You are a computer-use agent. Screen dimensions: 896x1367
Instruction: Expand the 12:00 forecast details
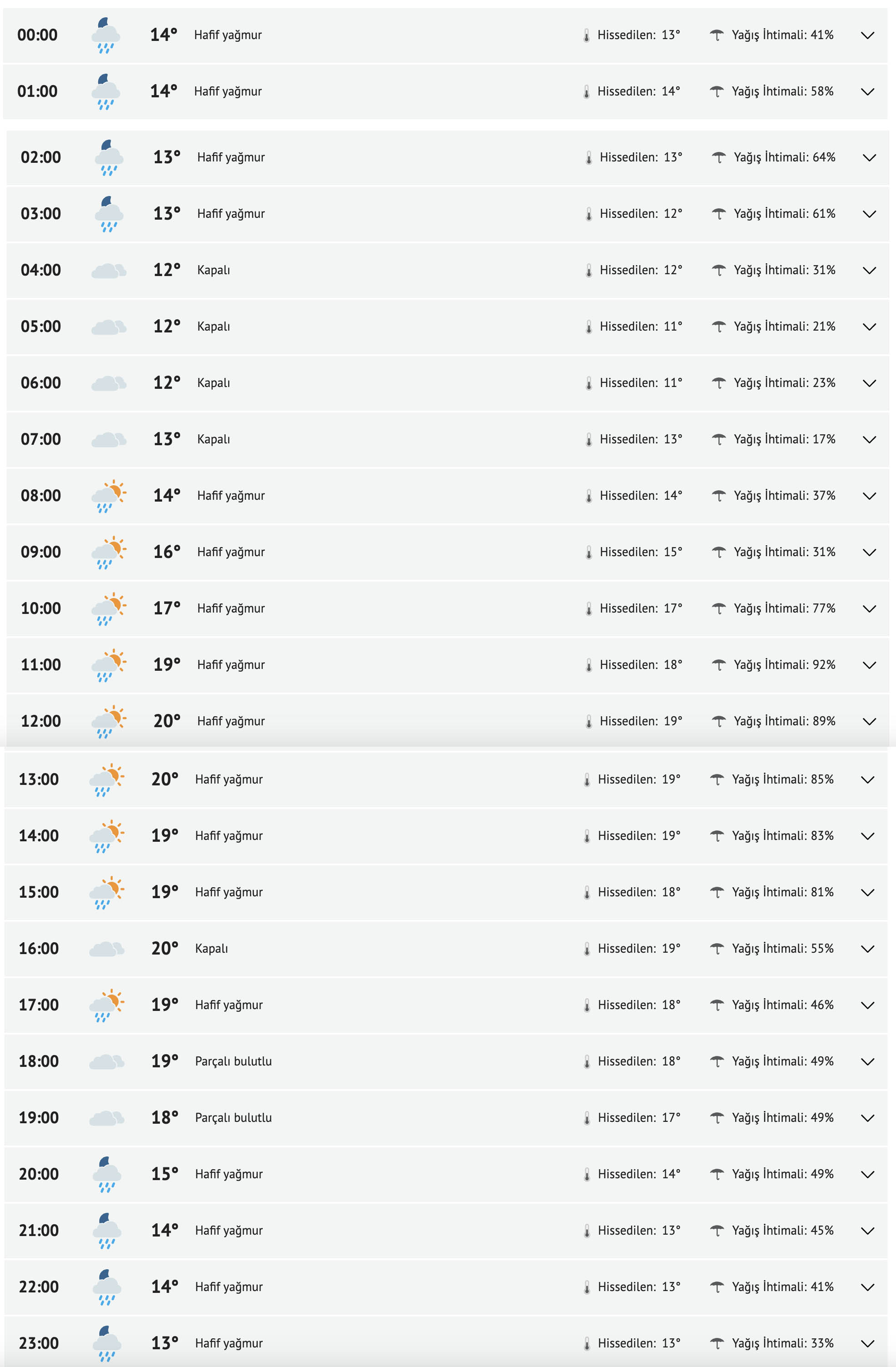pos(869,721)
